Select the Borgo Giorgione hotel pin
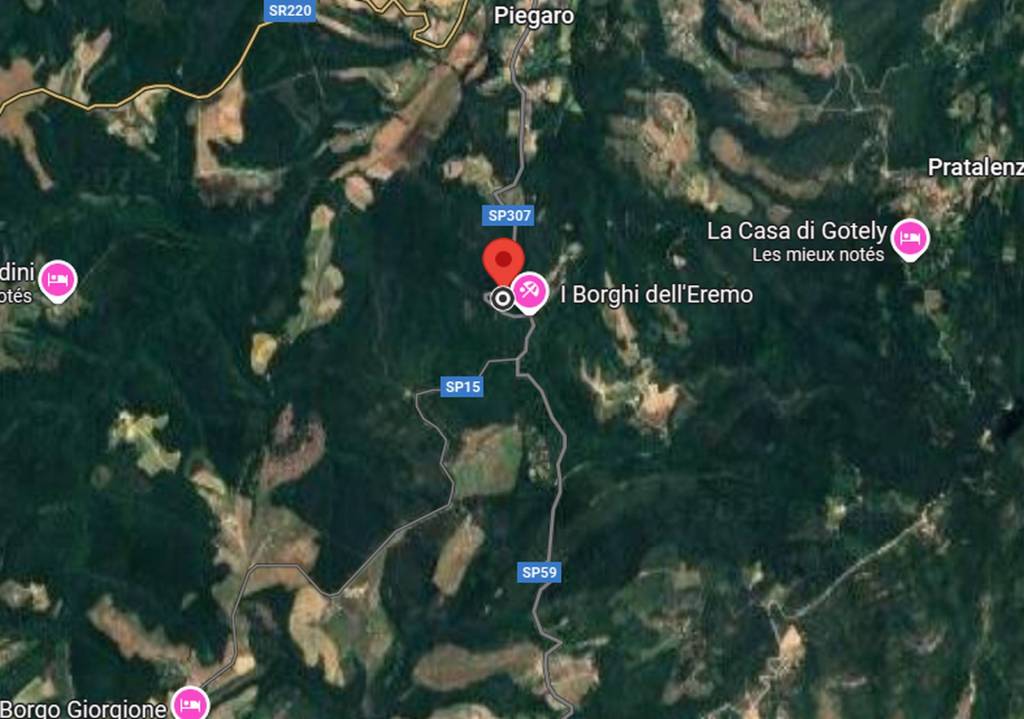Viewport: 1024px width, 719px height. [x=189, y=703]
